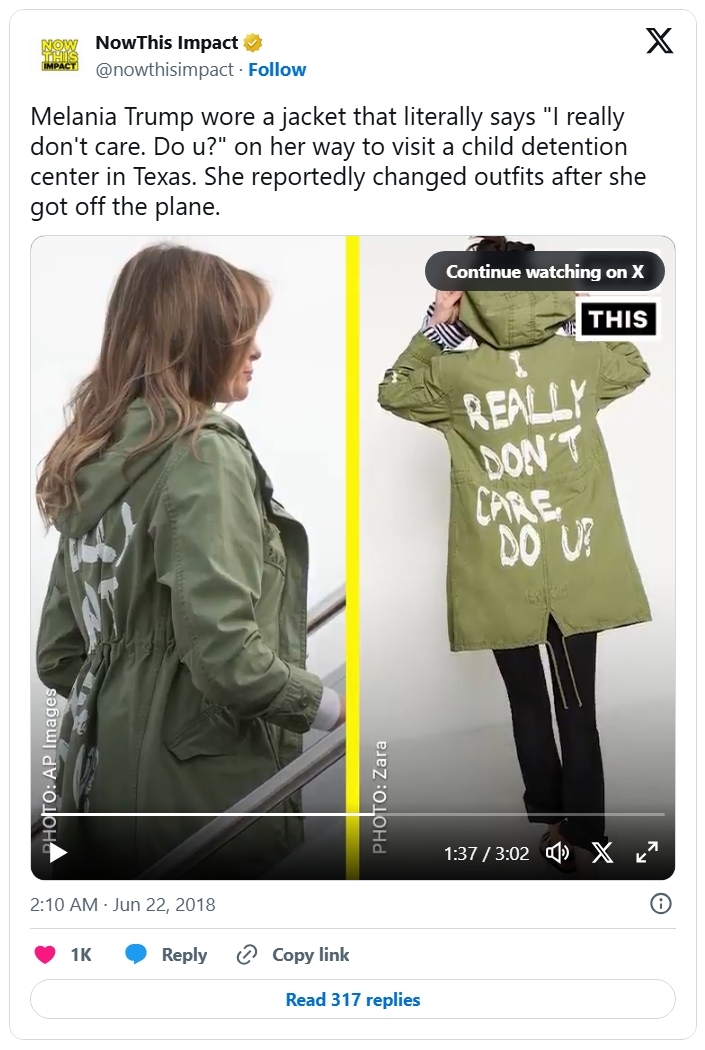Play the video
The image size is (705, 1050).
point(58,853)
